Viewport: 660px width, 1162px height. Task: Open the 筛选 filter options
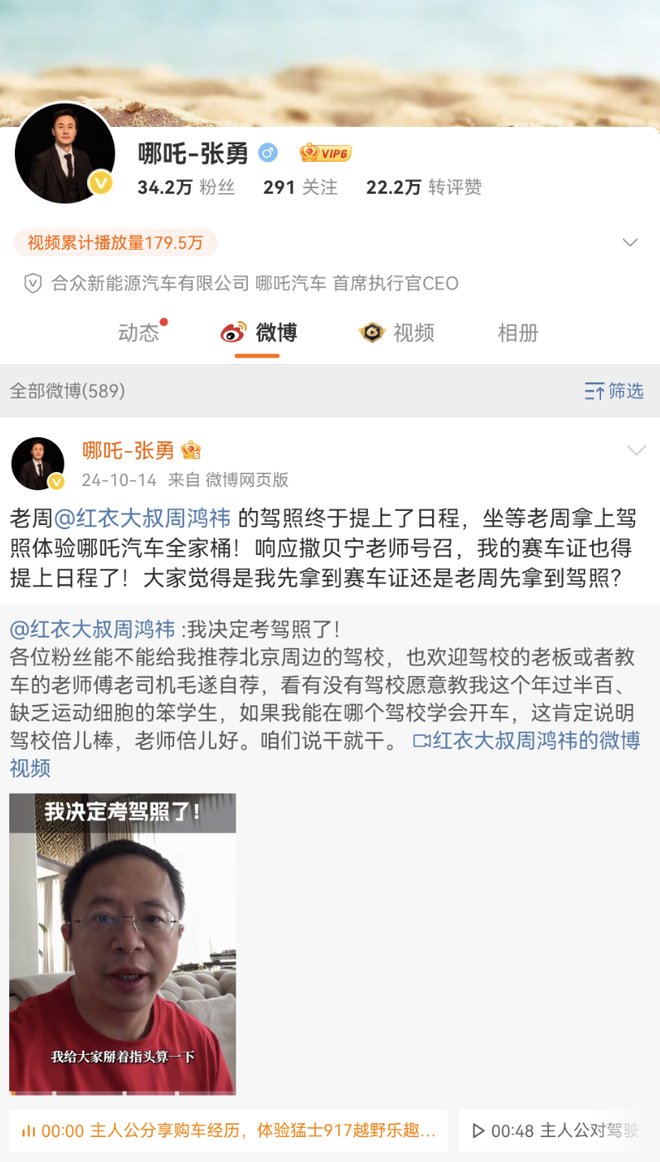(614, 391)
